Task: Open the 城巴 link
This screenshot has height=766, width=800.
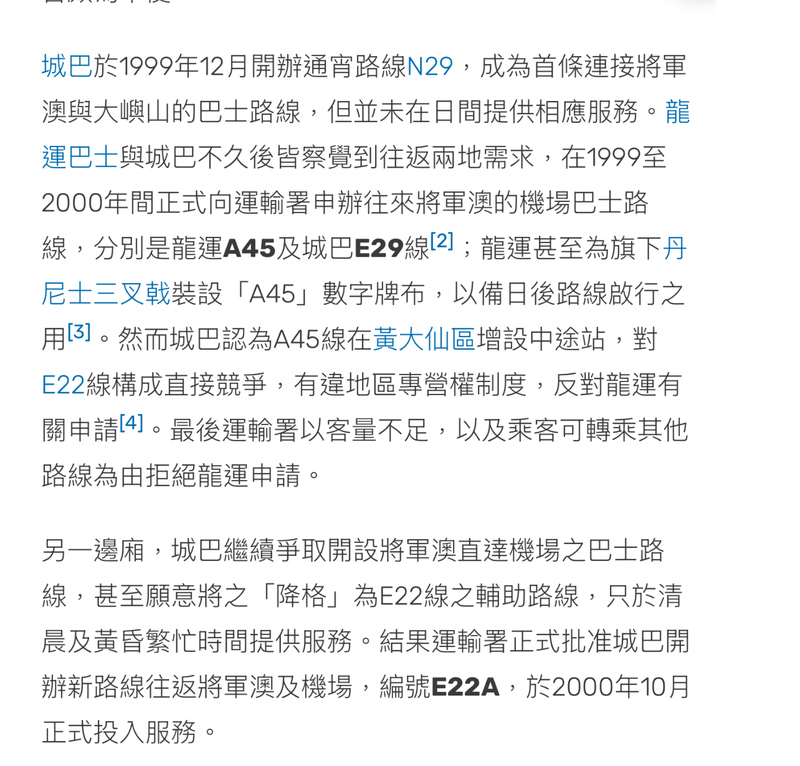Action: [x=67, y=67]
